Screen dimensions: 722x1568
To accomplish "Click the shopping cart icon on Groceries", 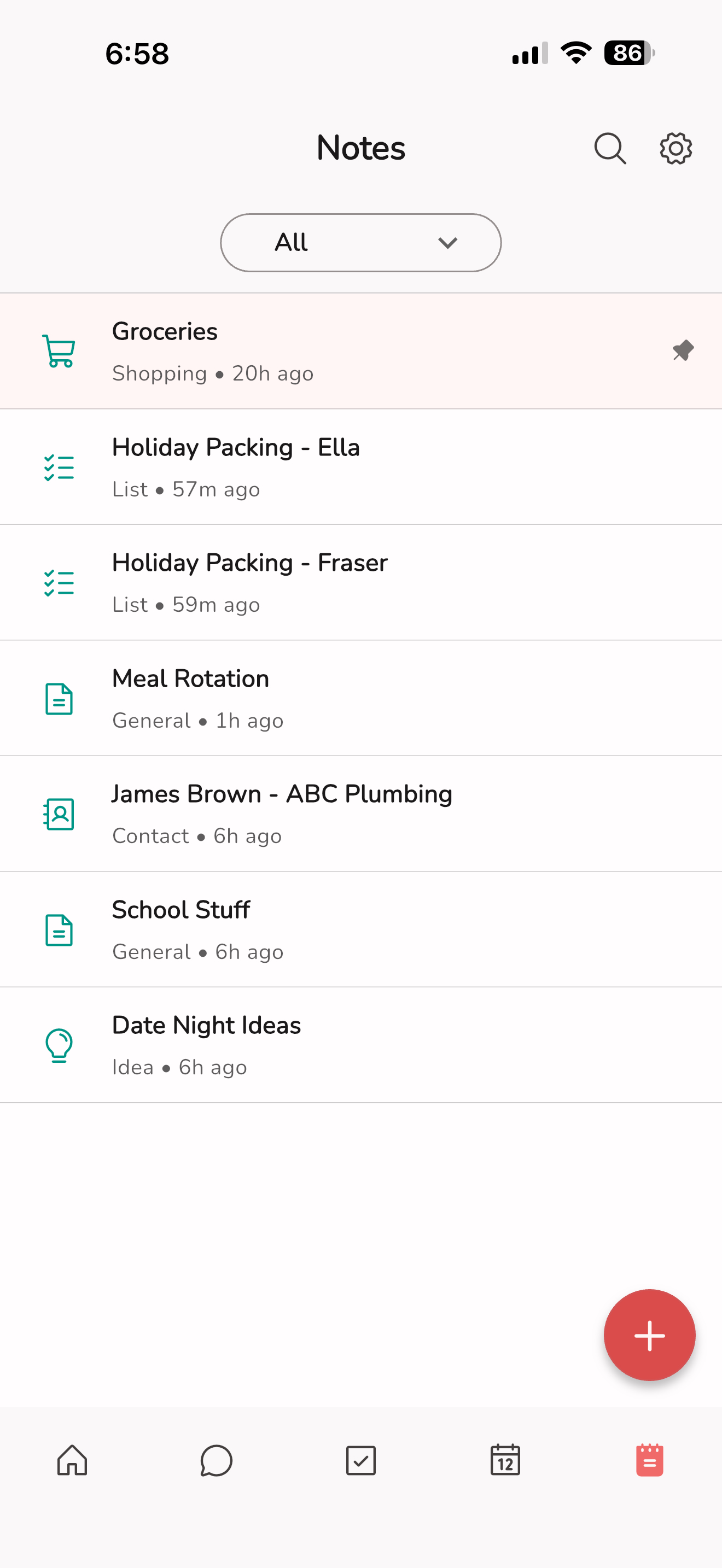I will [x=59, y=349].
